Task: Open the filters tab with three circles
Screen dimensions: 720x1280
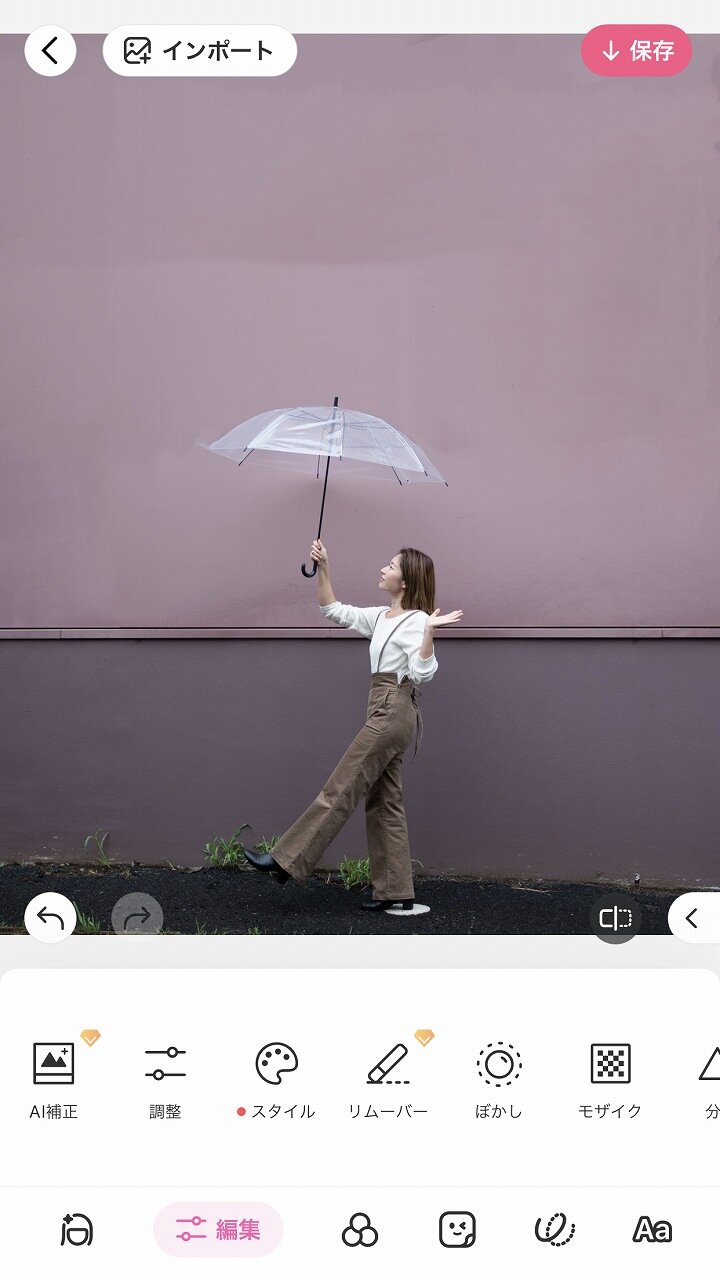Action: tap(360, 1230)
